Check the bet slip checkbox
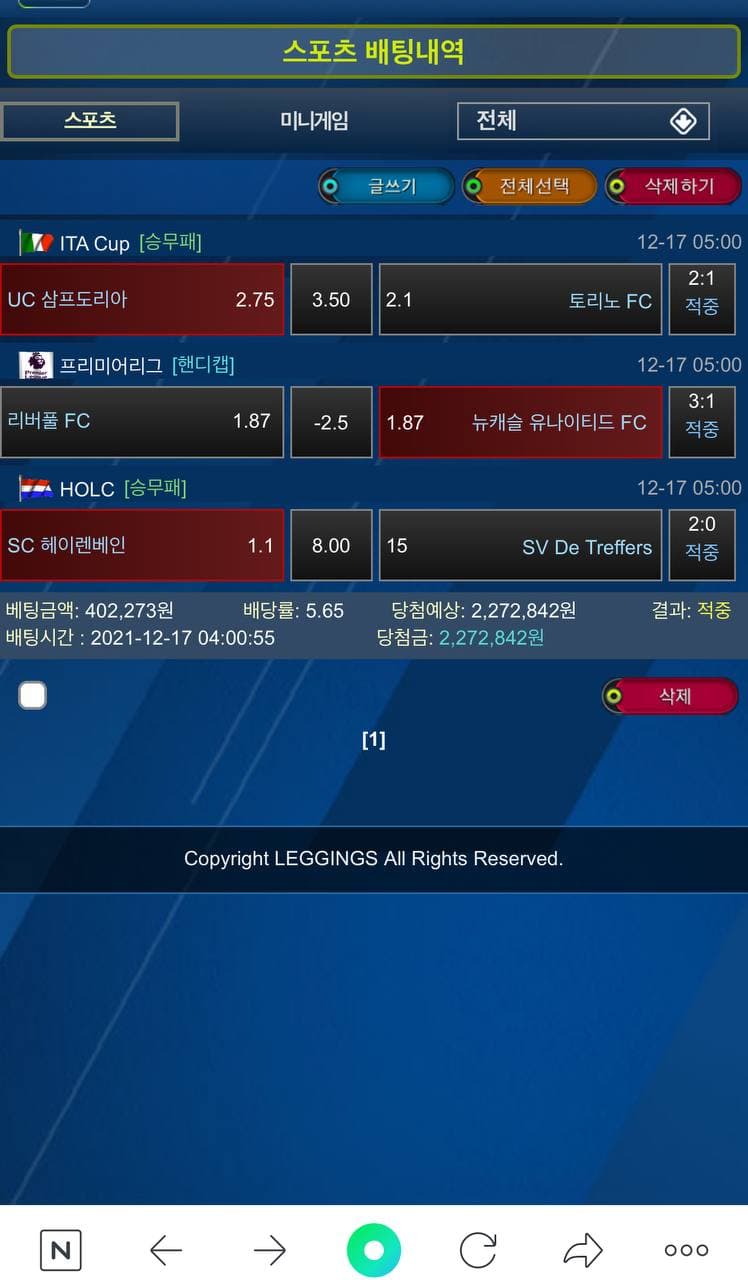 click(33, 696)
